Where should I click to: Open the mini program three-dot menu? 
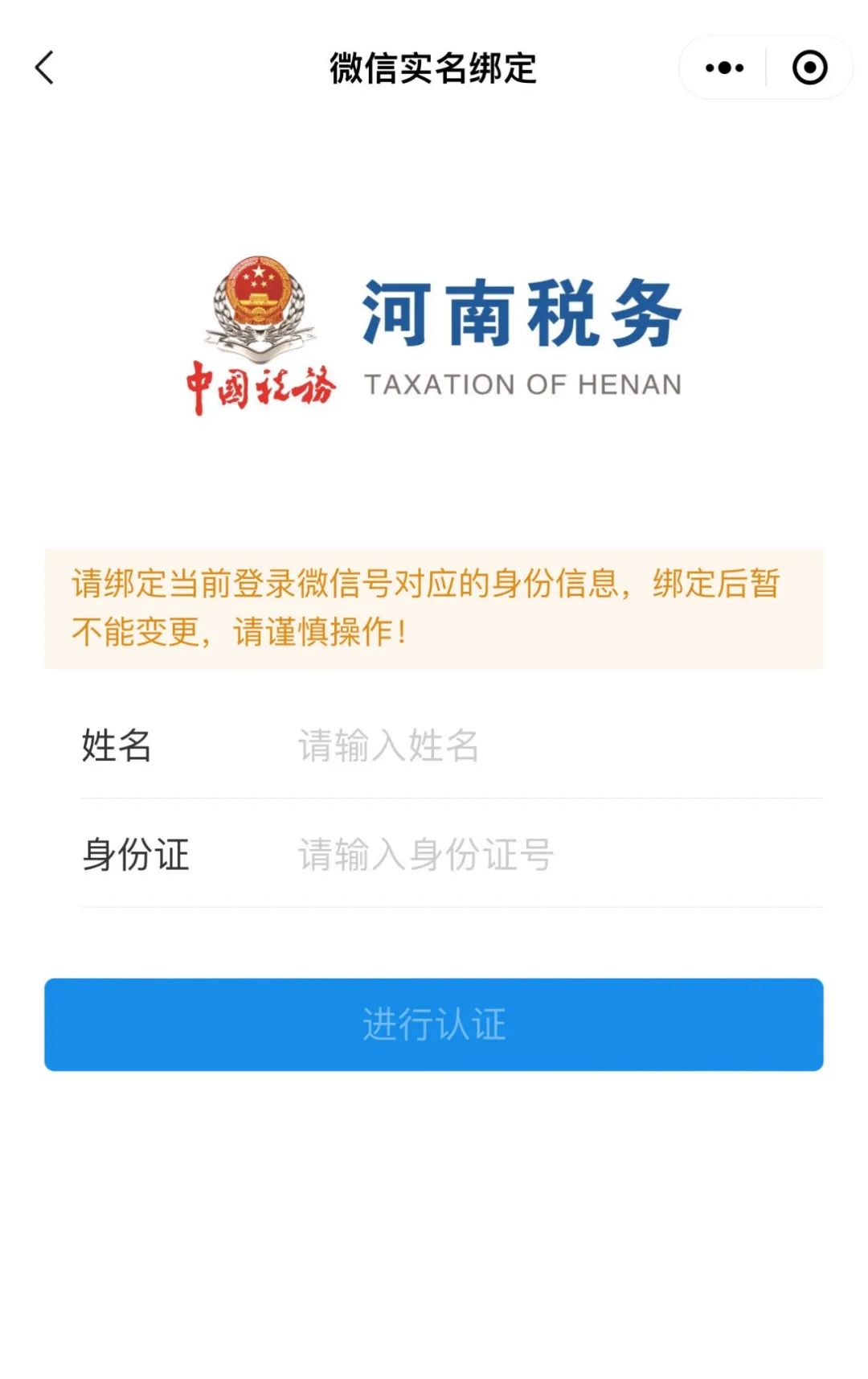[x=723, y=68]
